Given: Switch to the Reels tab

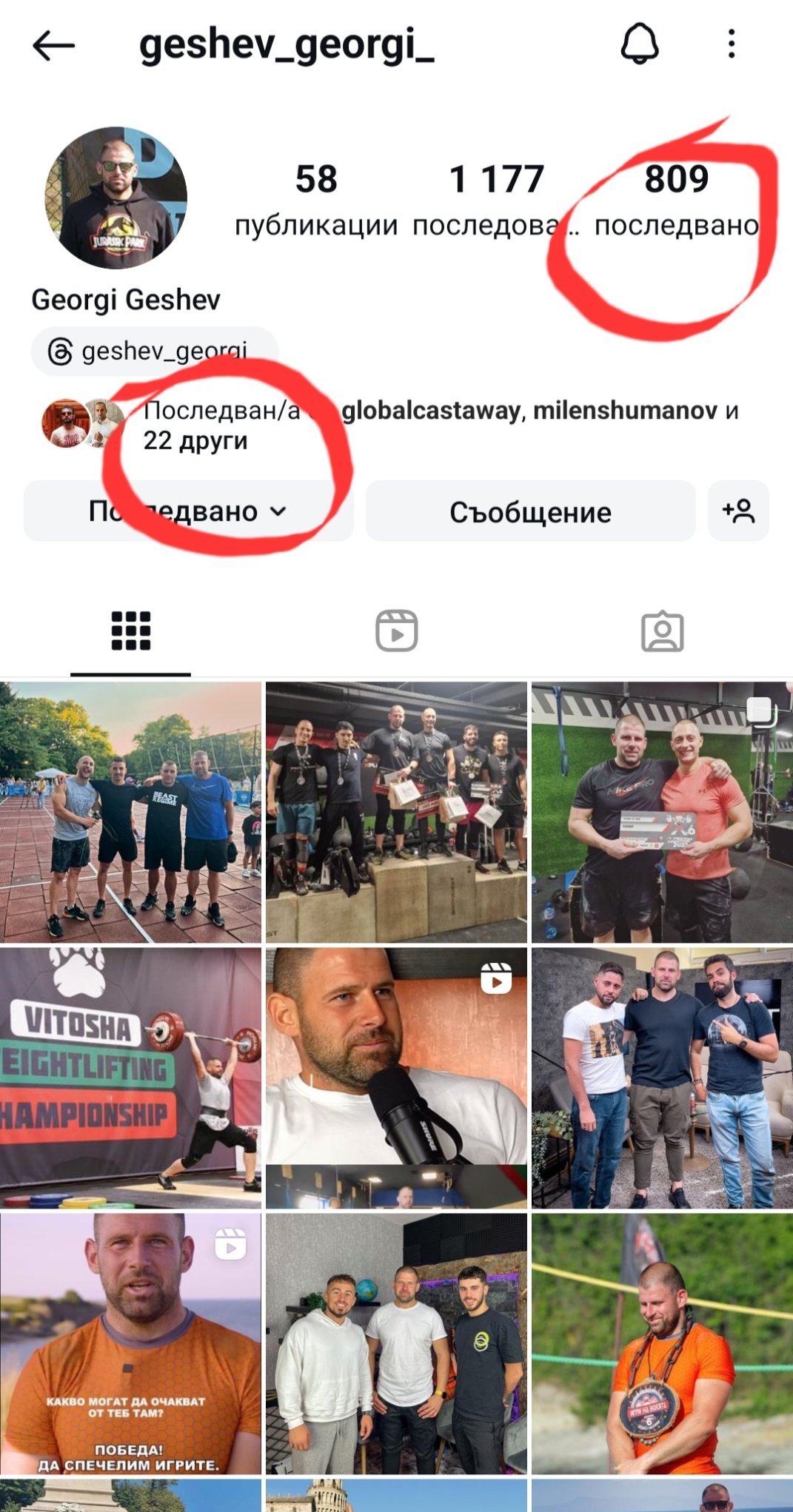Looking at the screenshot, I should pos(396,631).
